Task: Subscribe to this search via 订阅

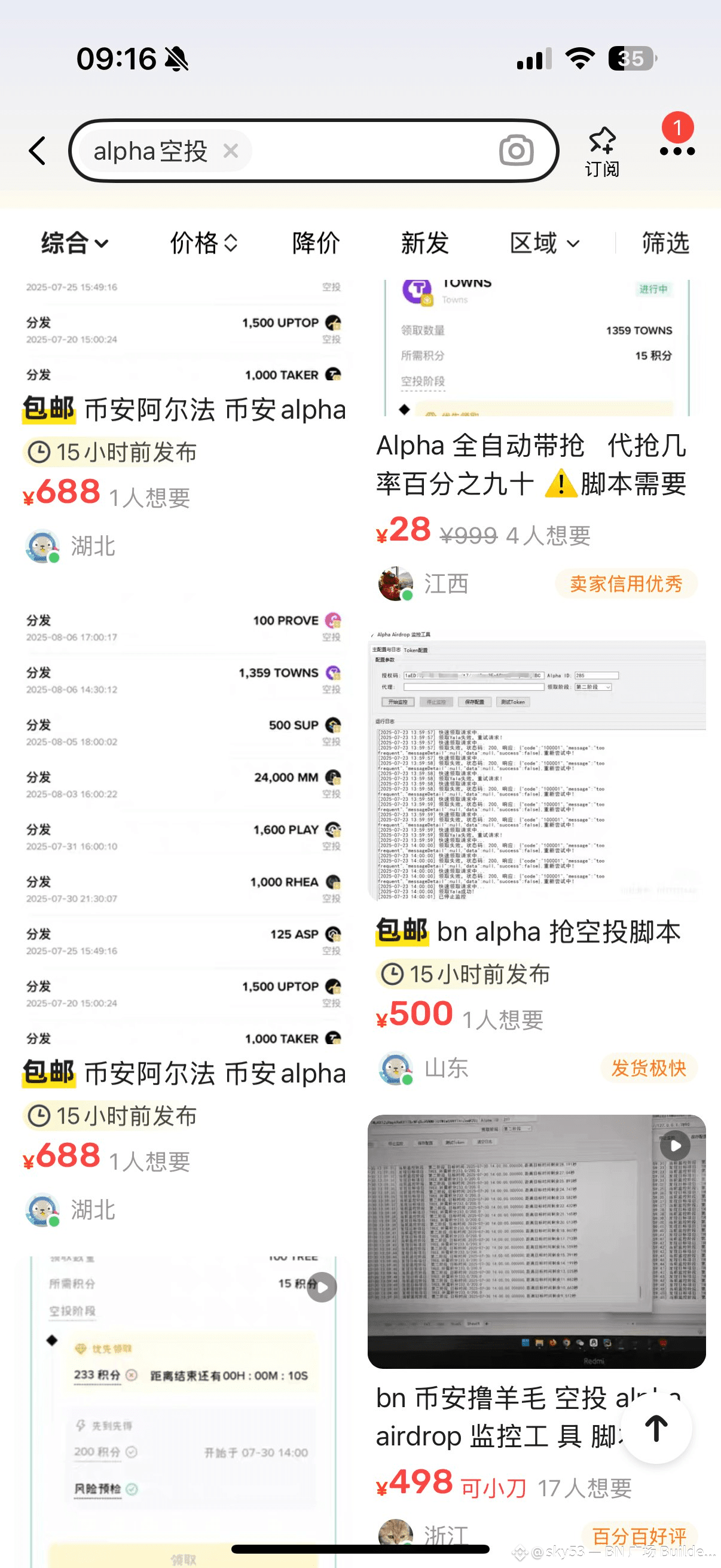Action: tap(602, 151)
